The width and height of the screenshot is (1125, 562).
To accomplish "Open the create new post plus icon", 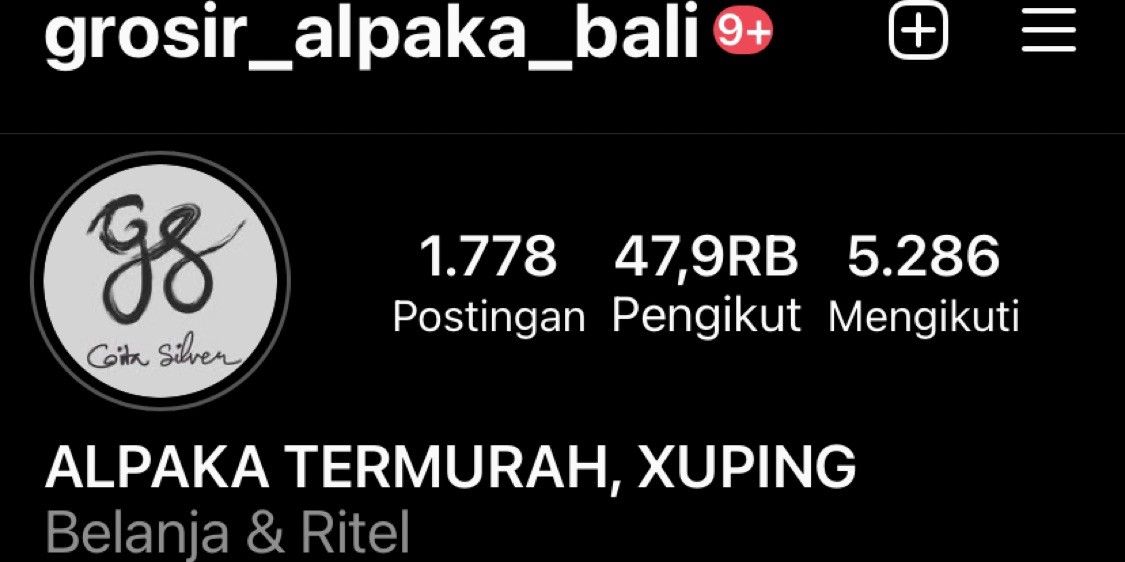I will (x=918, y=33).
